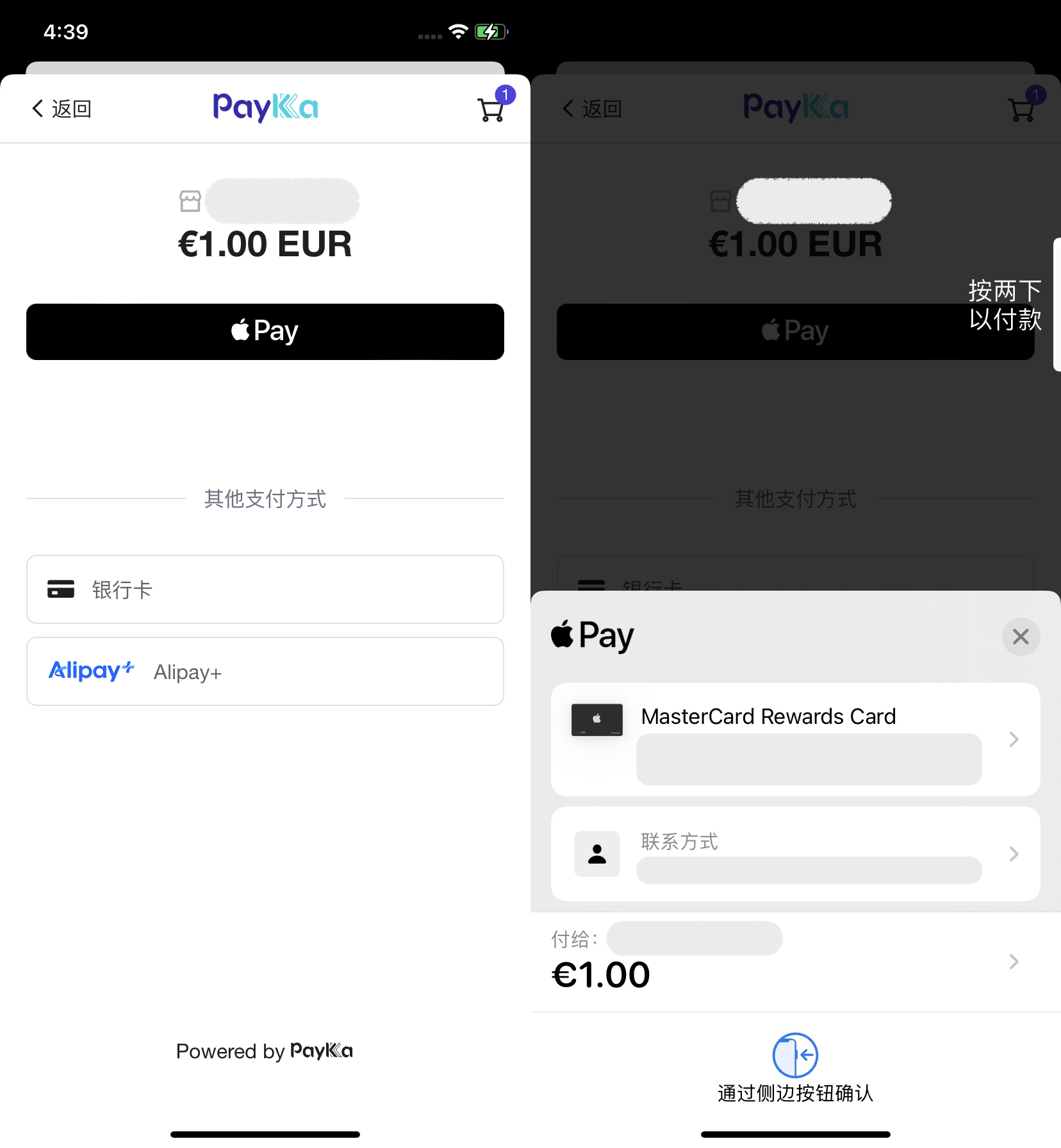
Task: Select 银行卡 bank card payment option
Action: [x=265, y=589]
